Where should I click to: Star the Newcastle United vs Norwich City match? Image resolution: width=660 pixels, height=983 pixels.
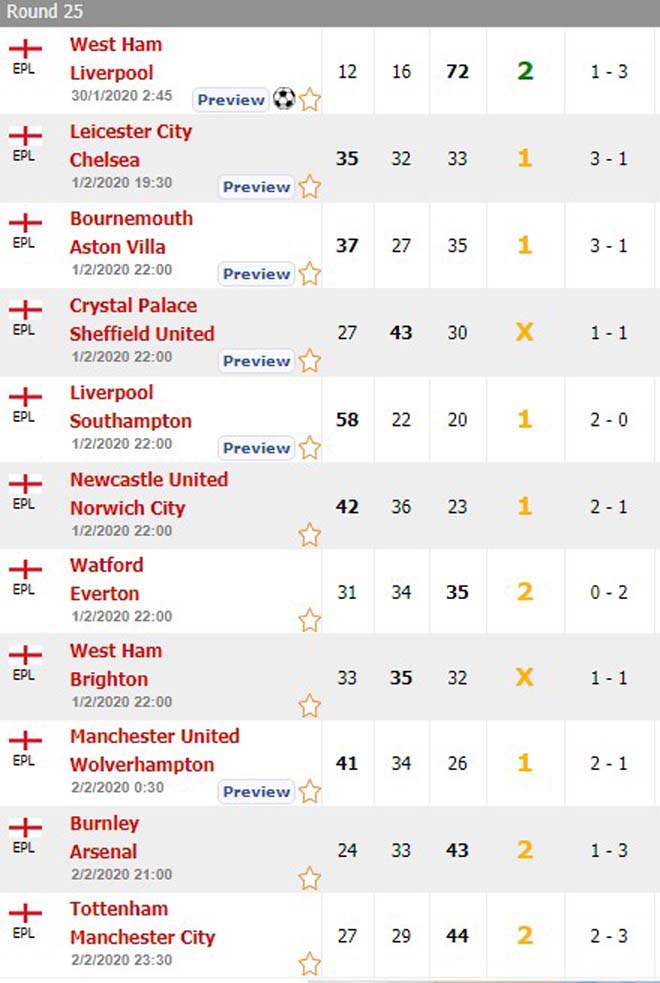310,535
